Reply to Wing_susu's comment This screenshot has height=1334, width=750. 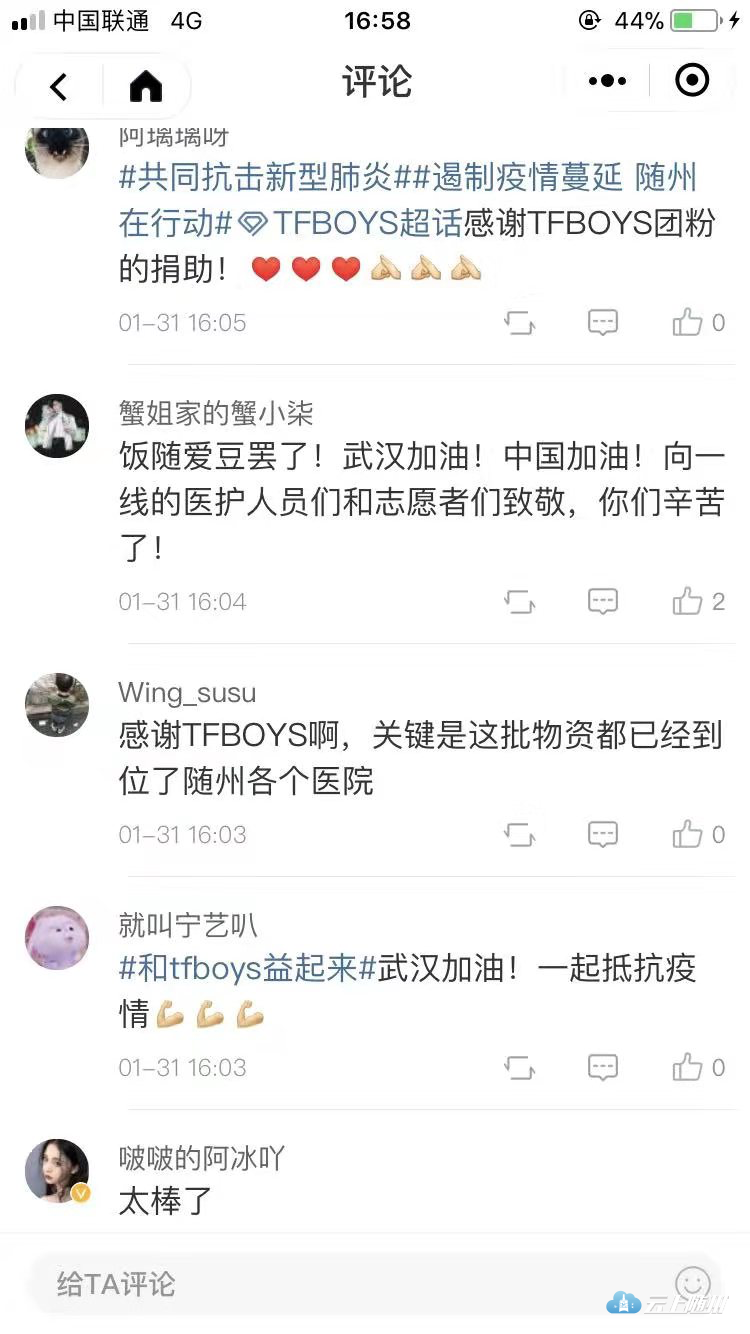[x=602, y=834]
